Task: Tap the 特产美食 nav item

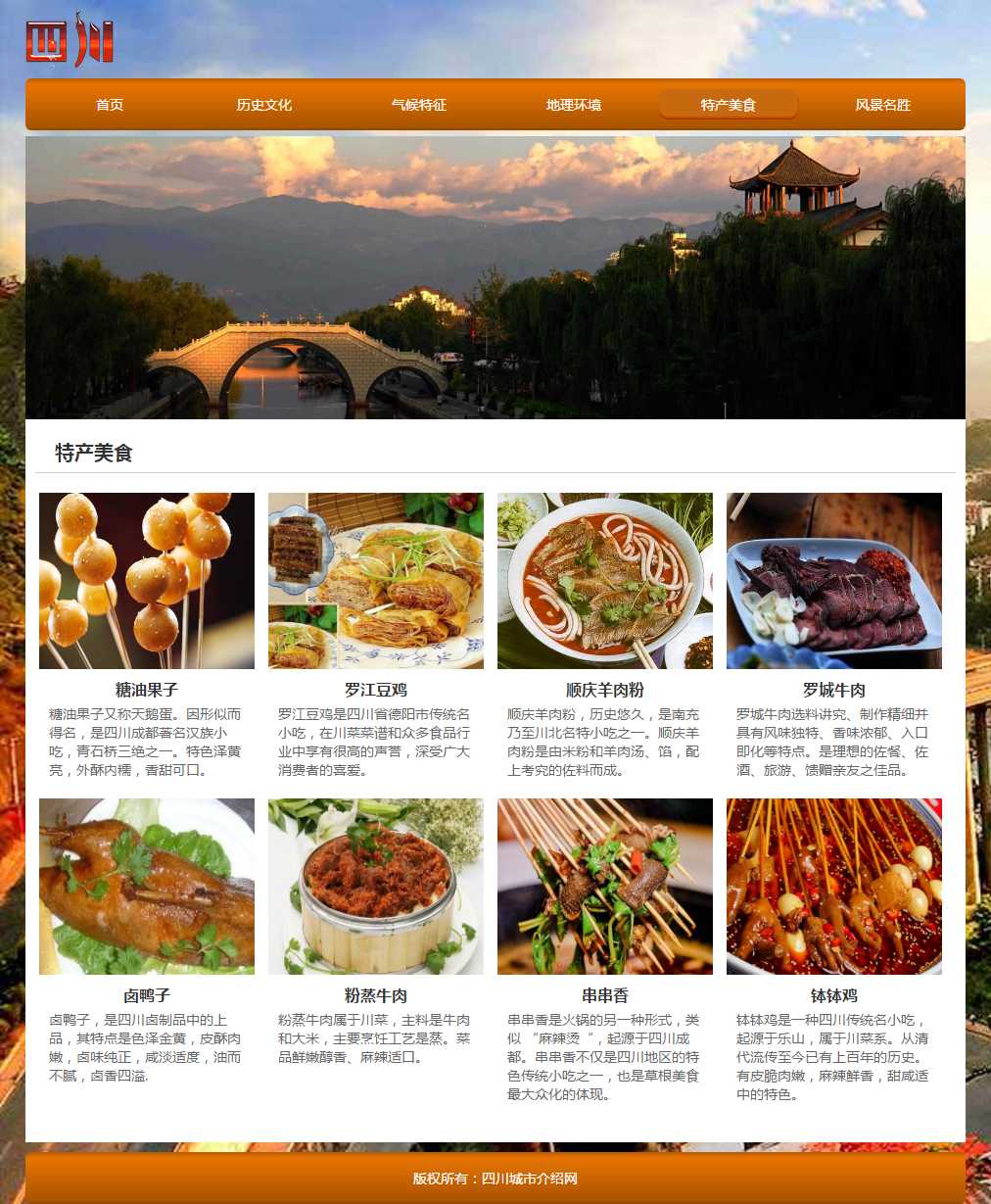Action: coord(728,105)
